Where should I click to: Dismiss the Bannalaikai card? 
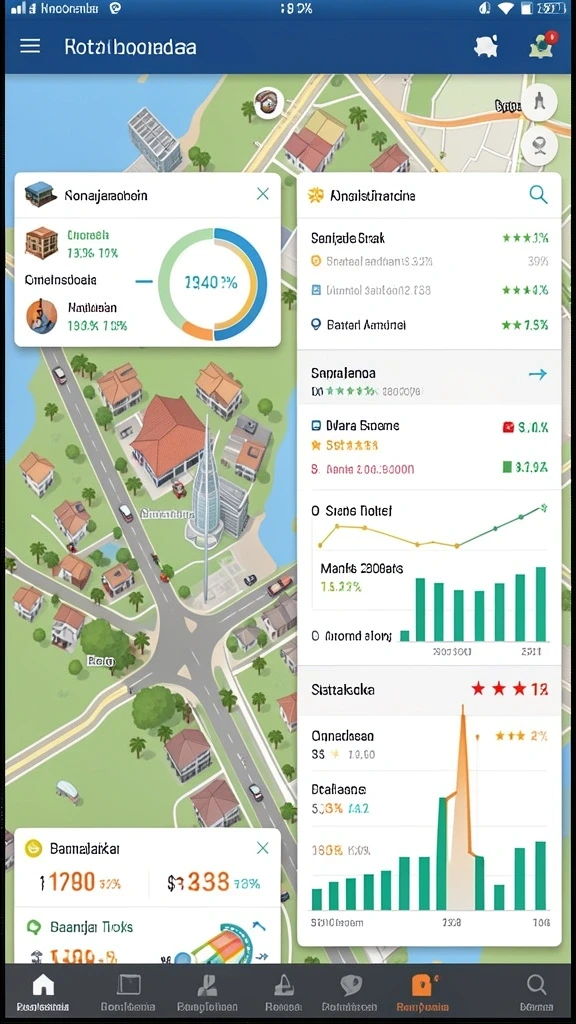[x=263, y=848]
